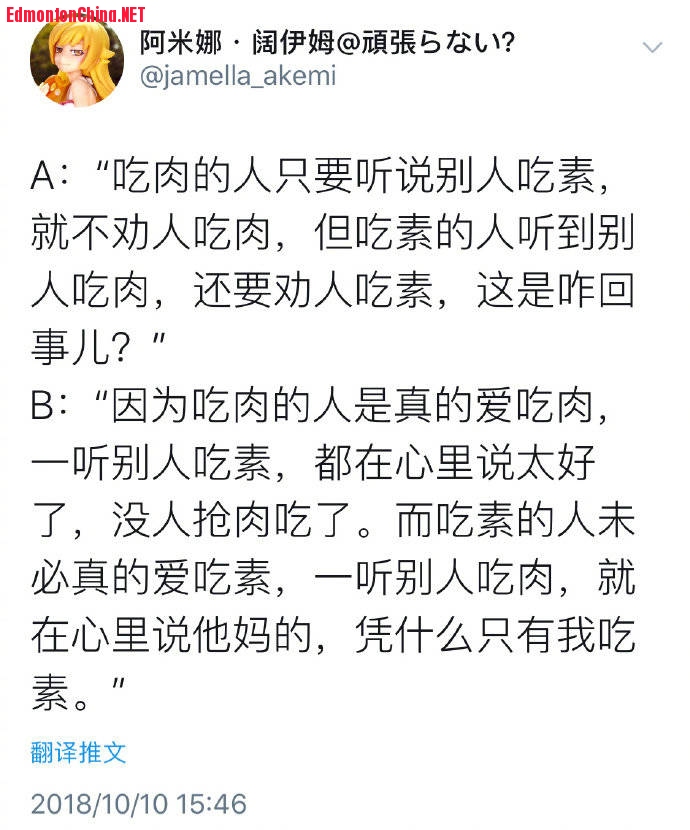
Task: Open the tweet options chevron menu
Action: pos(652,48)
